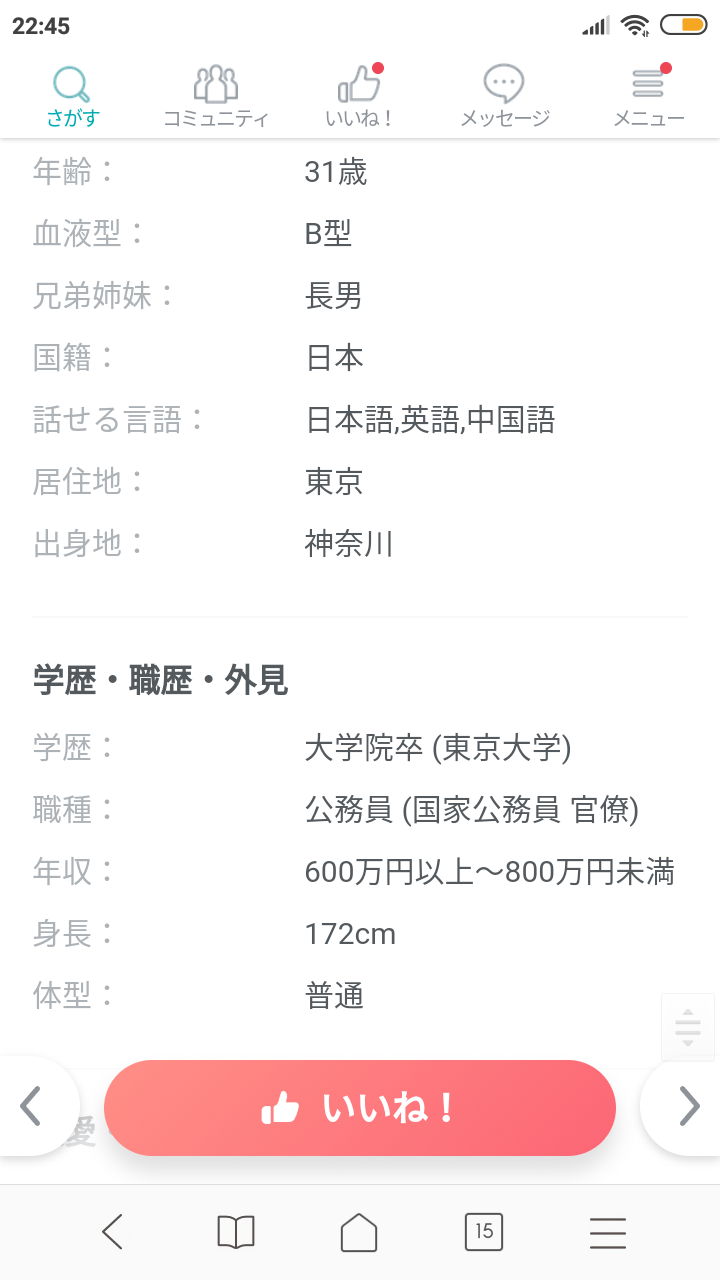Viewport: 720px width, 1280px height.
Task: Go to the browser home page
Action: pos(360,1232)
